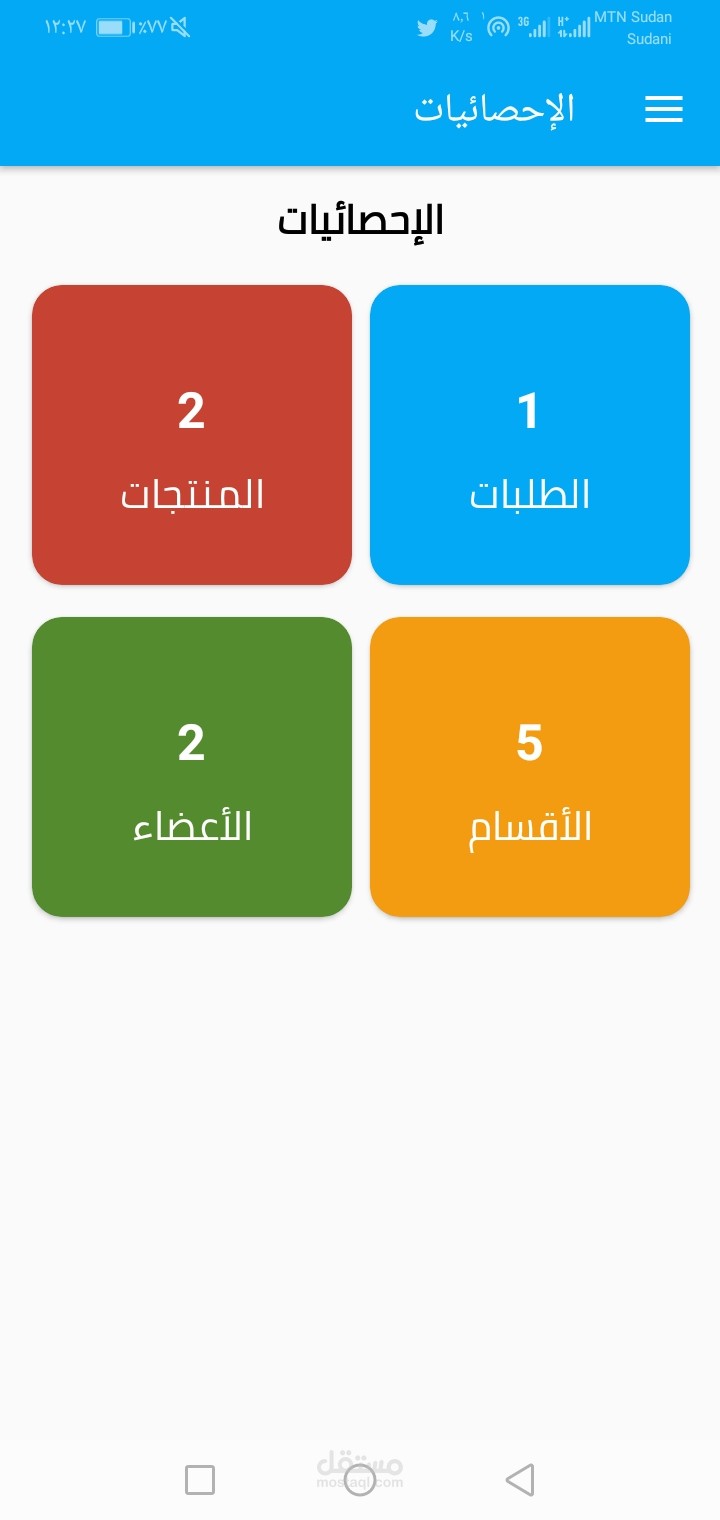Viewport: 720px width, 1520px height.
Task: Open the الطلبات orders card
Action: tap(530, 435)
